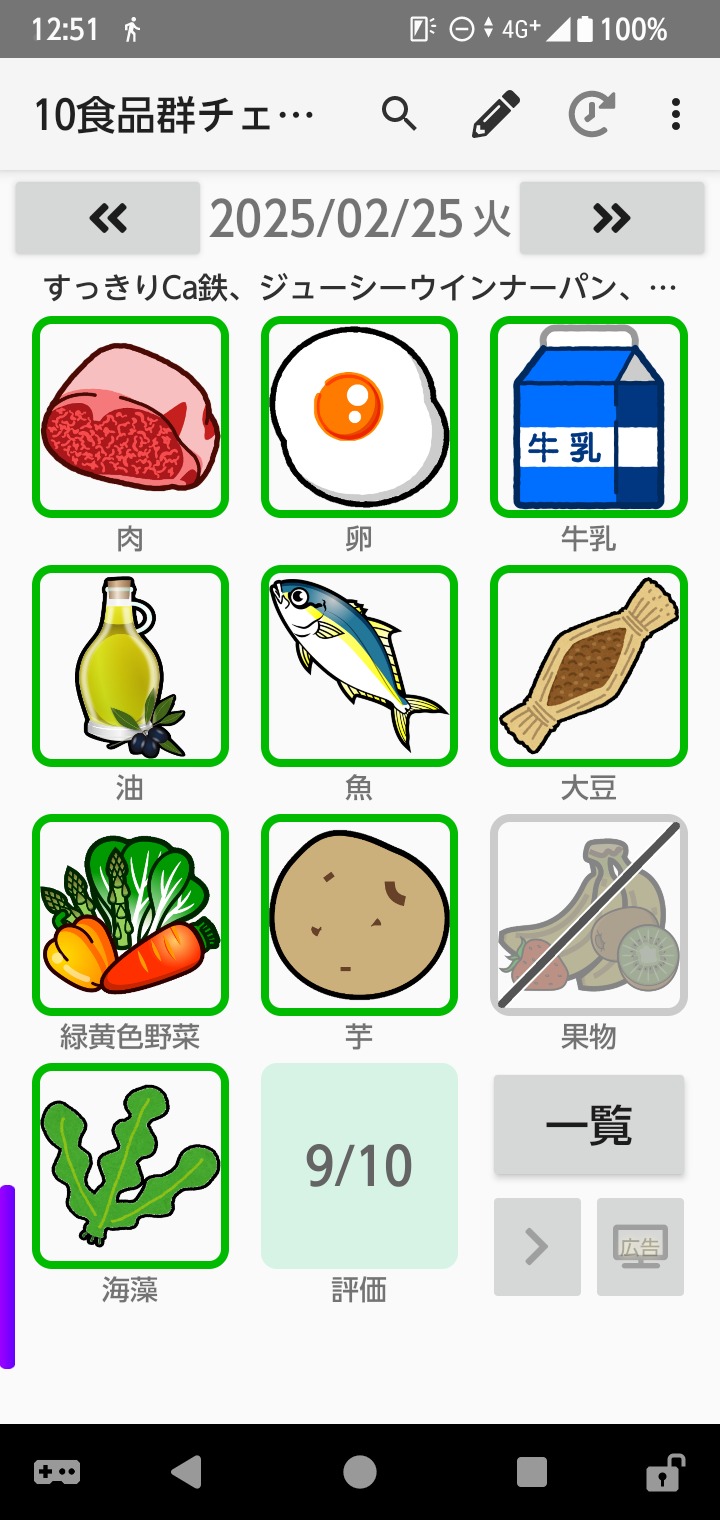Toggle the potato (芋) food group
The height and width of the screenshot is (1520, 720).
point(360,915)
